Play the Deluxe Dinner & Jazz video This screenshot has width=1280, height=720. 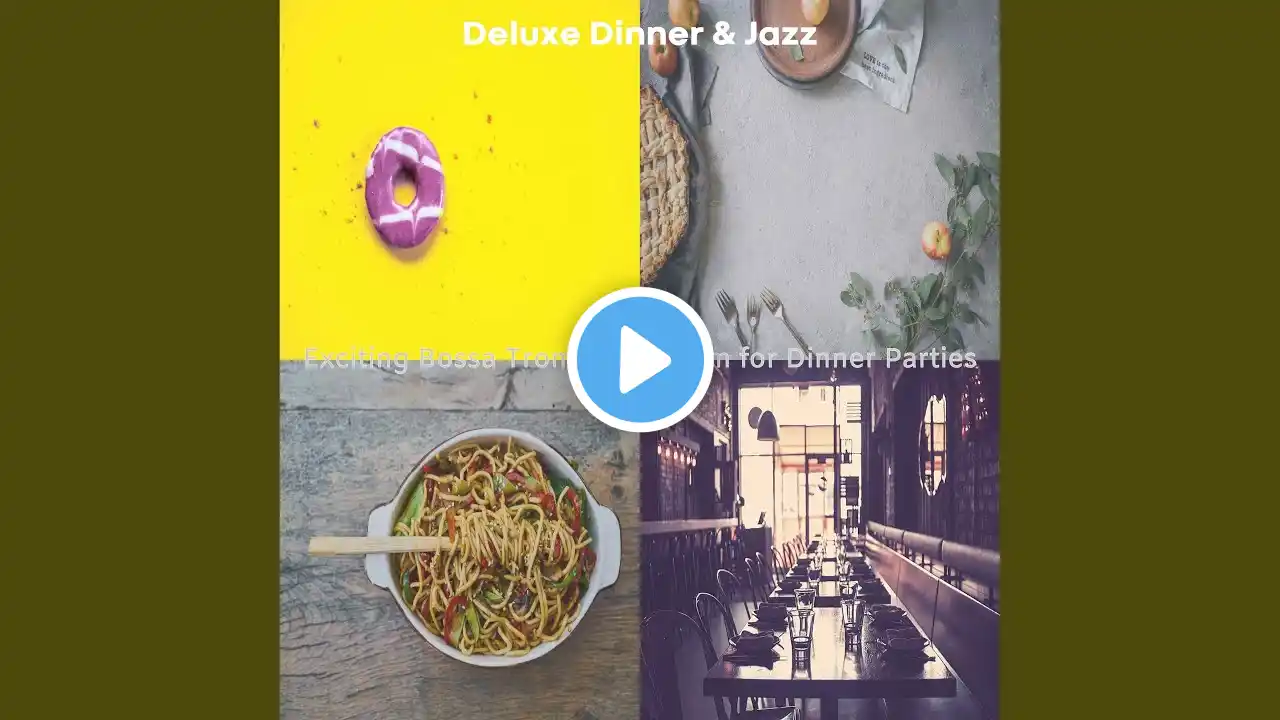pyautogui.click(x=640, y=360)
